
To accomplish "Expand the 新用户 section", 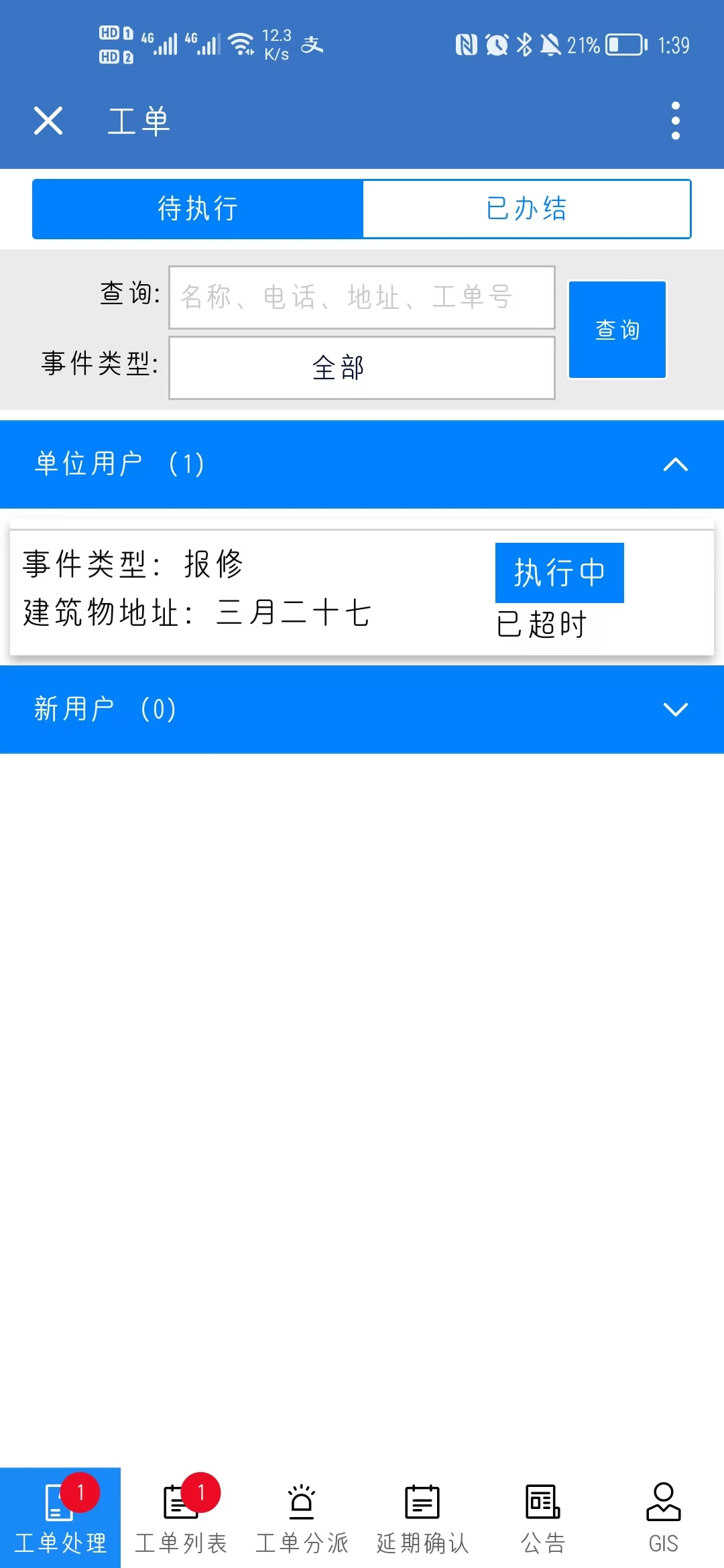I will pos(675,710).
